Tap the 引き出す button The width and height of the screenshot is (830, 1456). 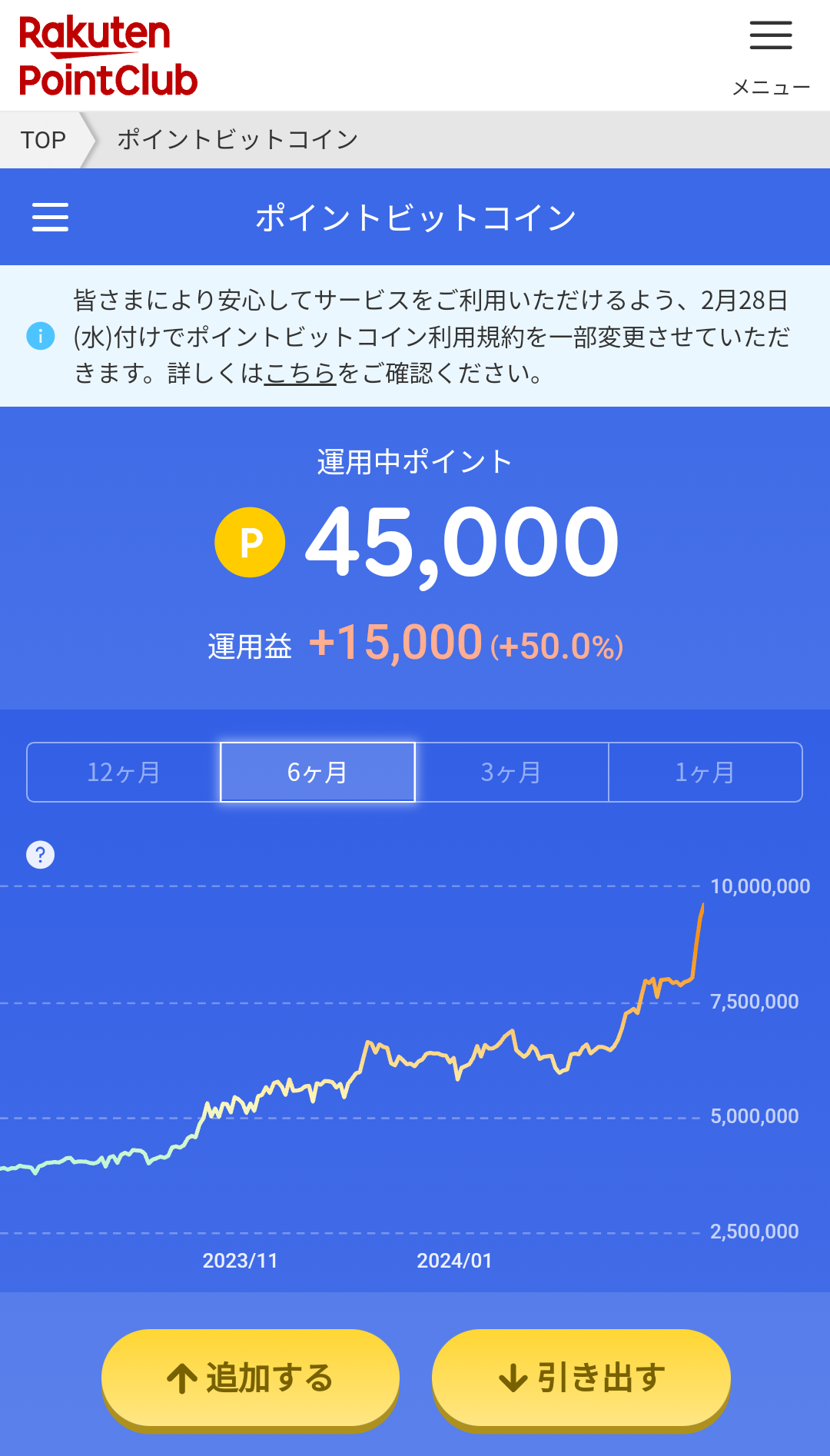point(581,1378)
